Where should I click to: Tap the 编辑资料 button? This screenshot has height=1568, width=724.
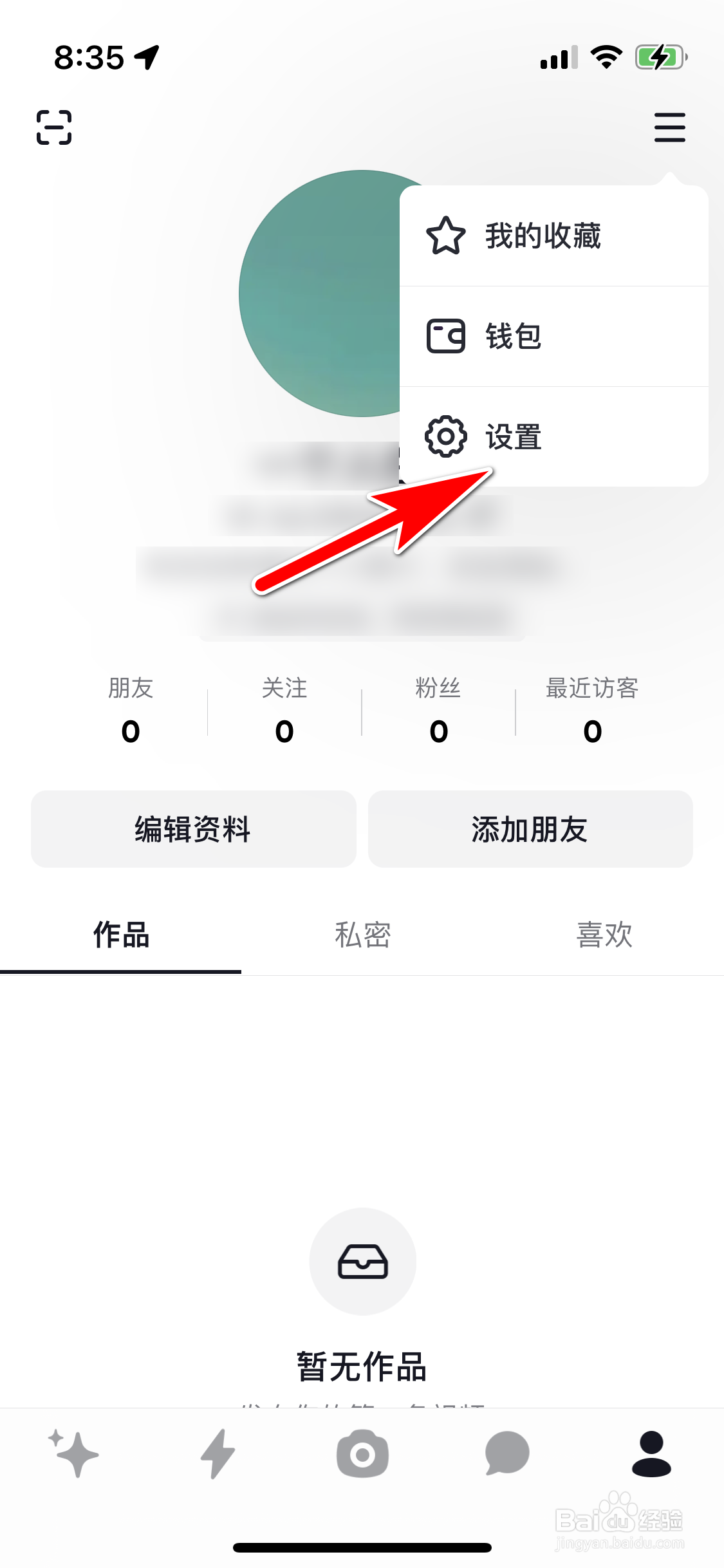pyautogui.click(x=192, y=830)
